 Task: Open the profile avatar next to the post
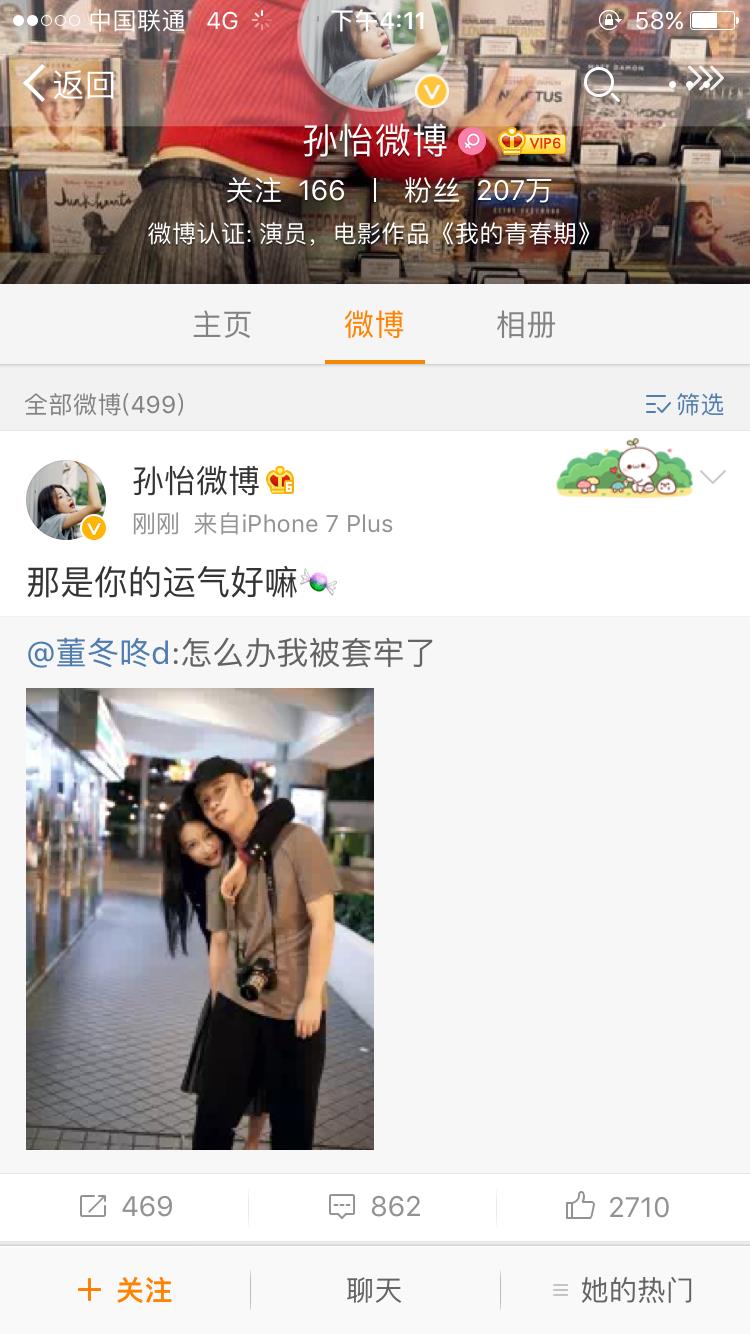click(66, 500)
